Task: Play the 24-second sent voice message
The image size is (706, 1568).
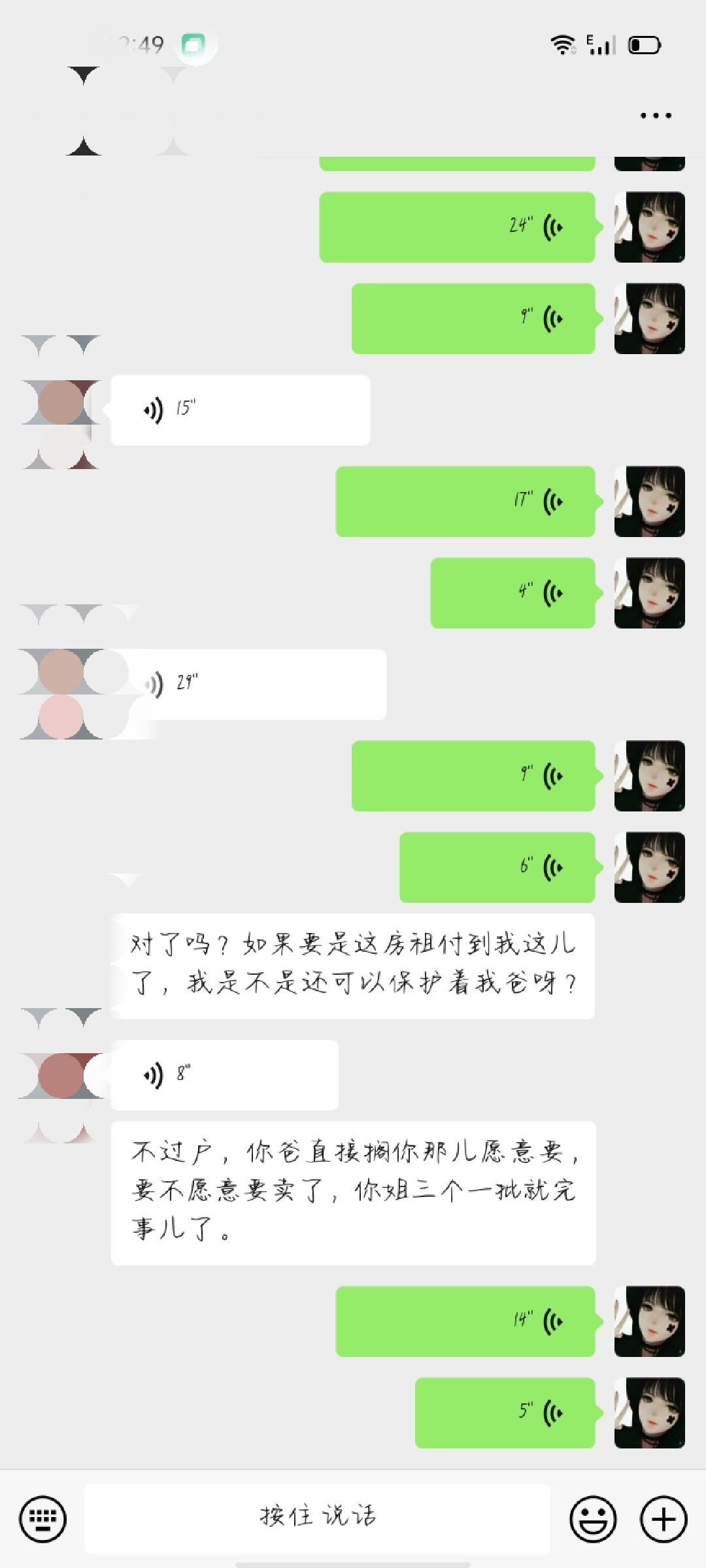Action: (x=458, y=227)
